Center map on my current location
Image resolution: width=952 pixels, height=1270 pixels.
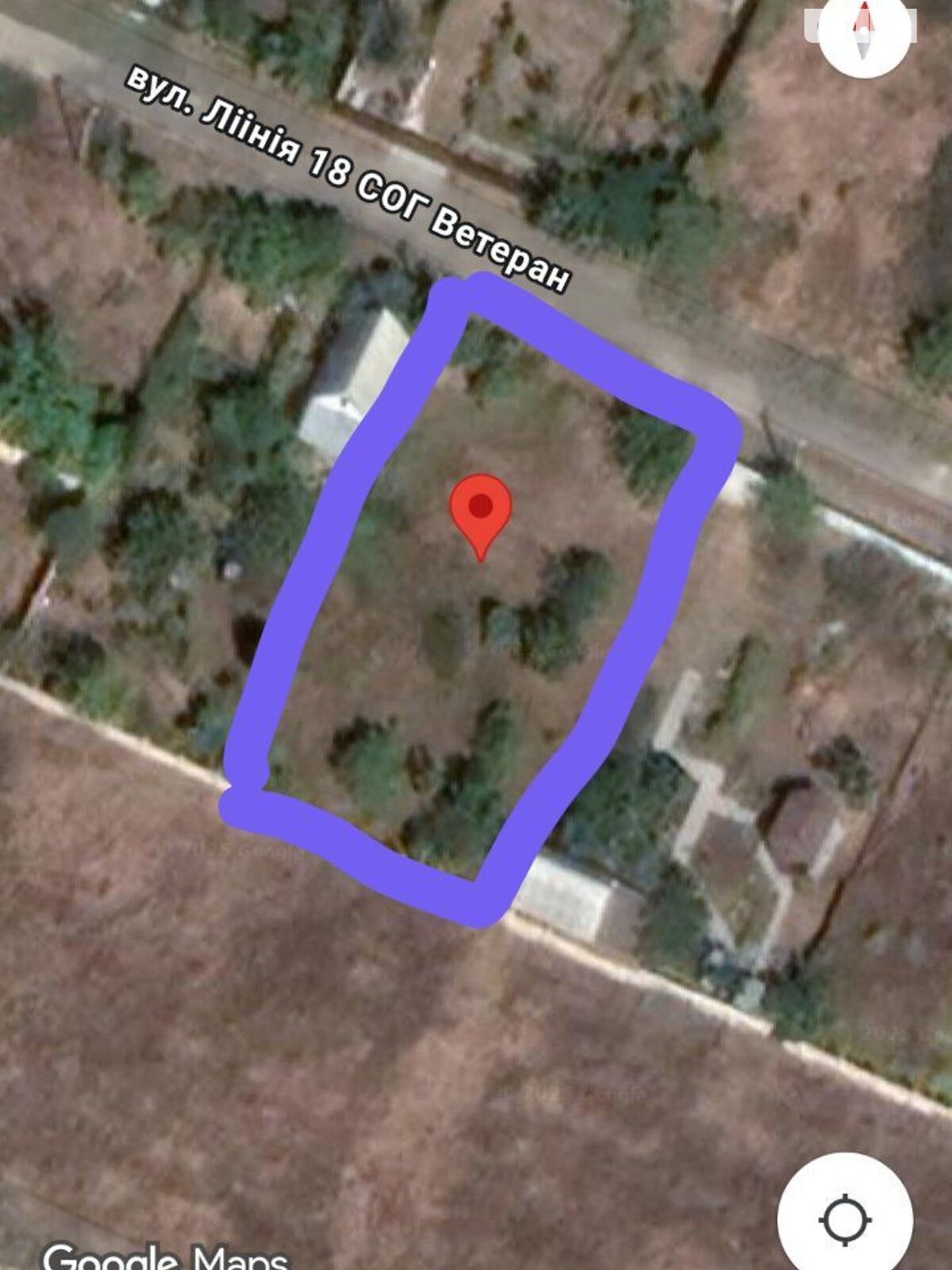(x=845, y=1219)
